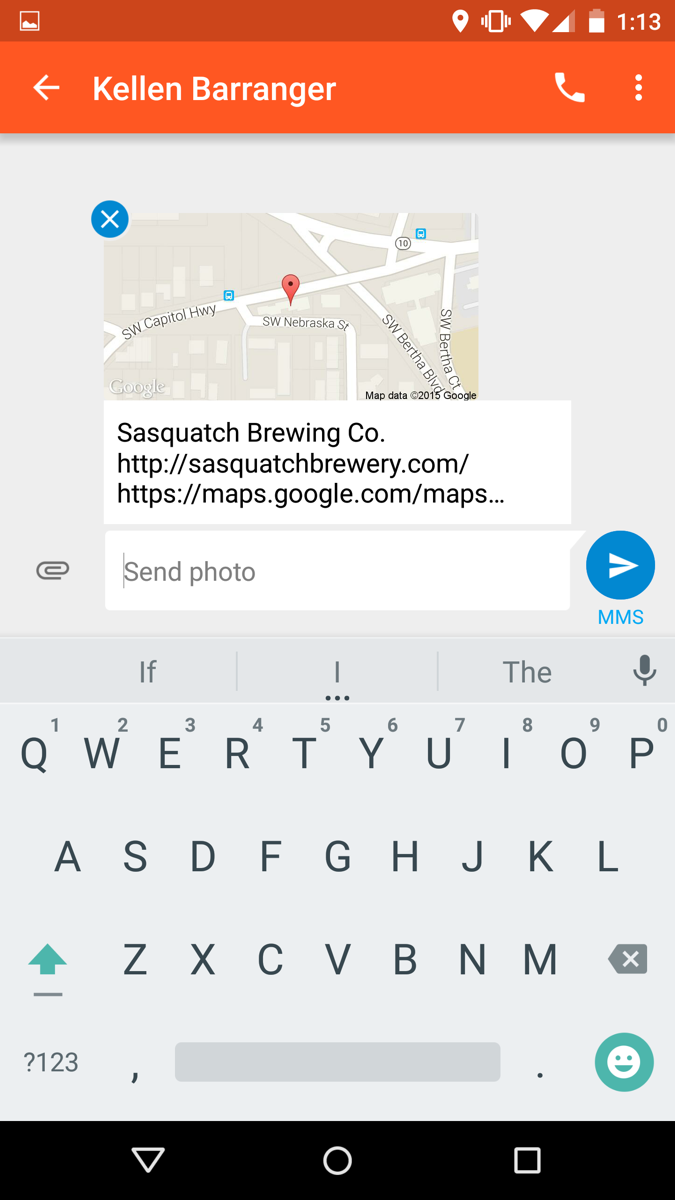
Task: Start voice input with the microphone
Action: pyautogui.click(x=645, y=671)
